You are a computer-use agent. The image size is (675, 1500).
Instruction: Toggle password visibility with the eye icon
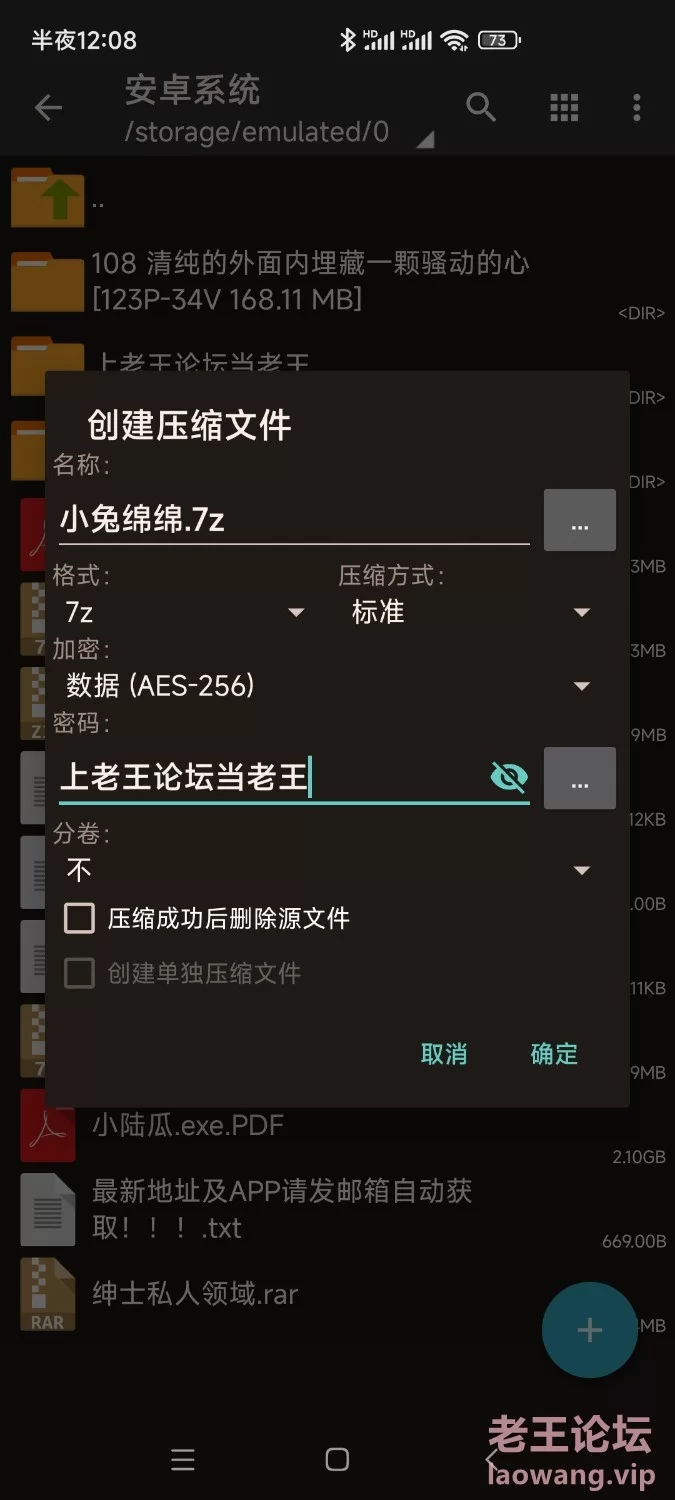pyautogui.click(x=509, y=777)
